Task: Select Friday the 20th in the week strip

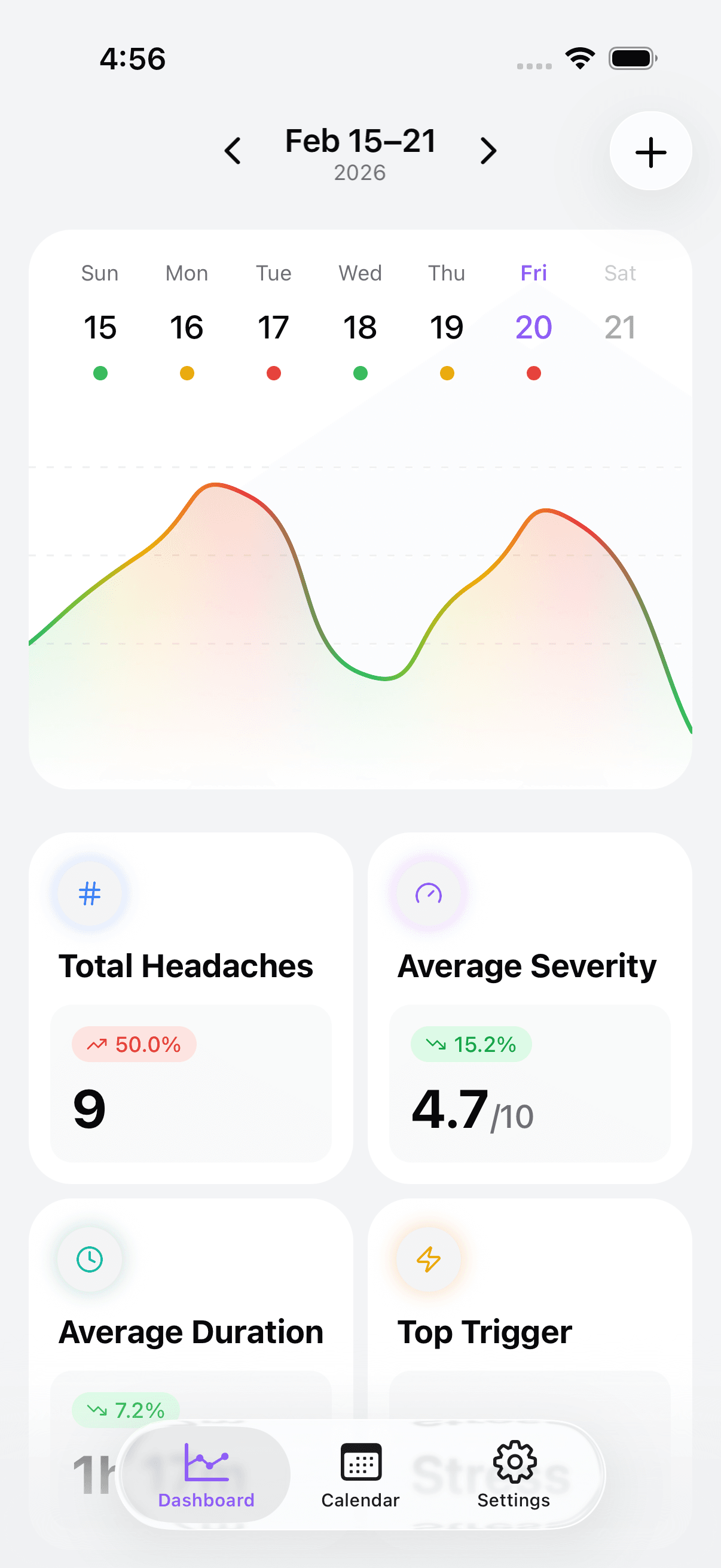Action: pos(534,327)
